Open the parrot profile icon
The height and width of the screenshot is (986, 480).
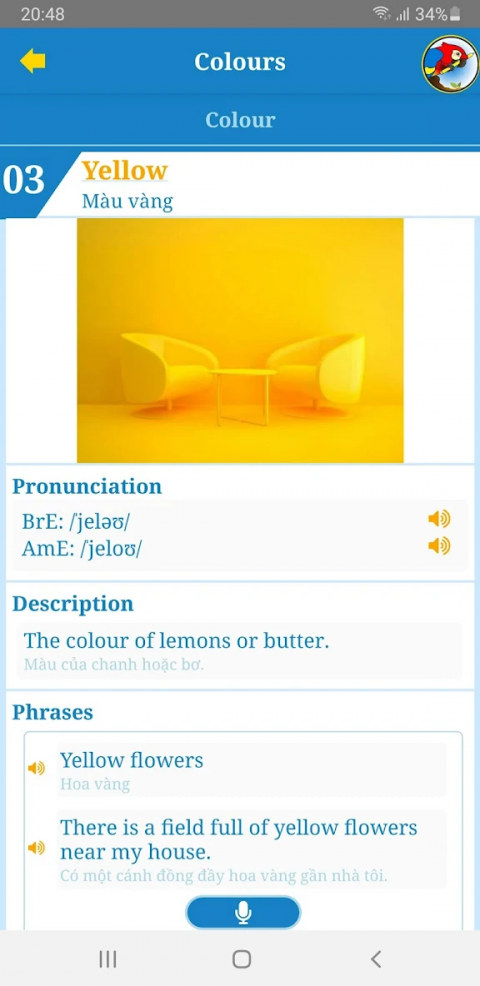(450, 64)
